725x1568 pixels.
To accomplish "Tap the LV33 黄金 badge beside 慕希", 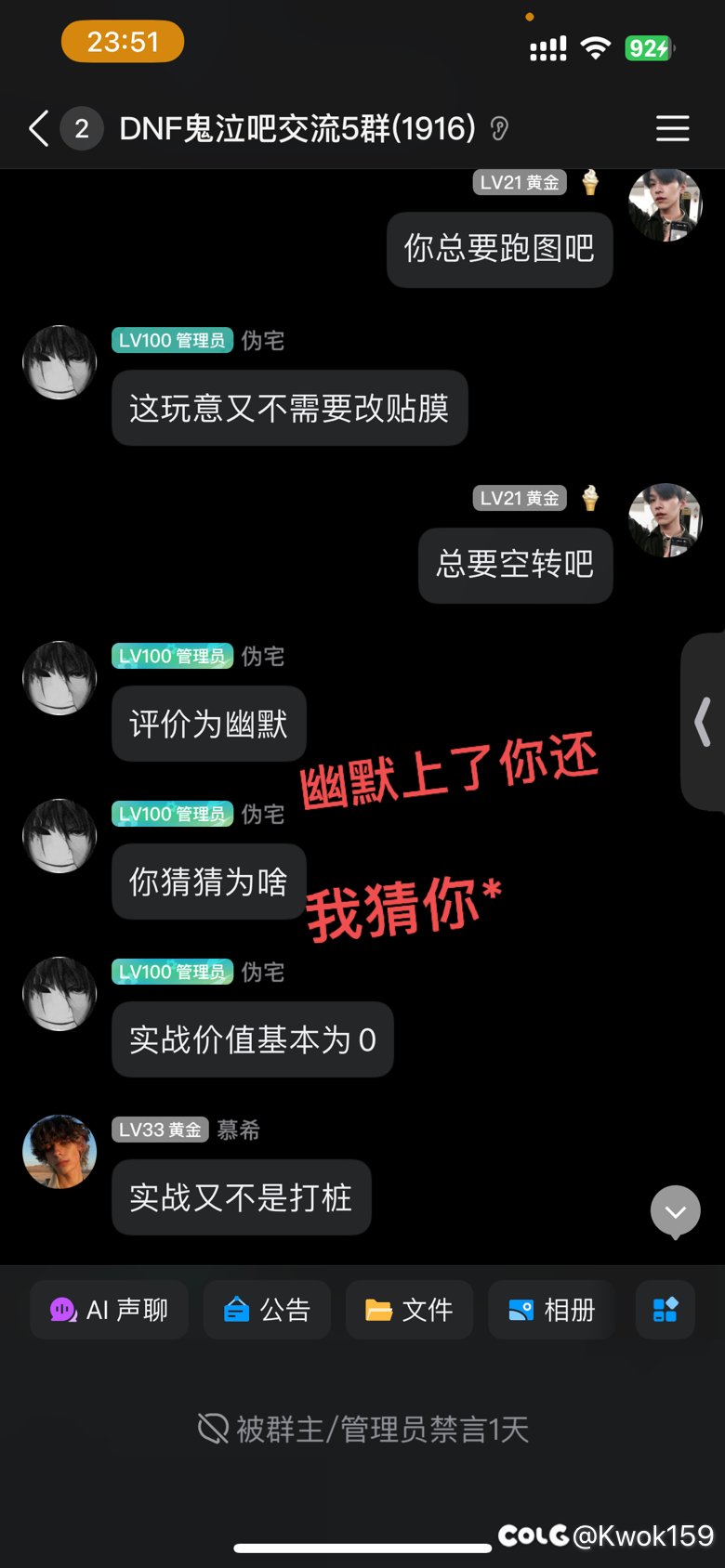I will point(160,1130).
